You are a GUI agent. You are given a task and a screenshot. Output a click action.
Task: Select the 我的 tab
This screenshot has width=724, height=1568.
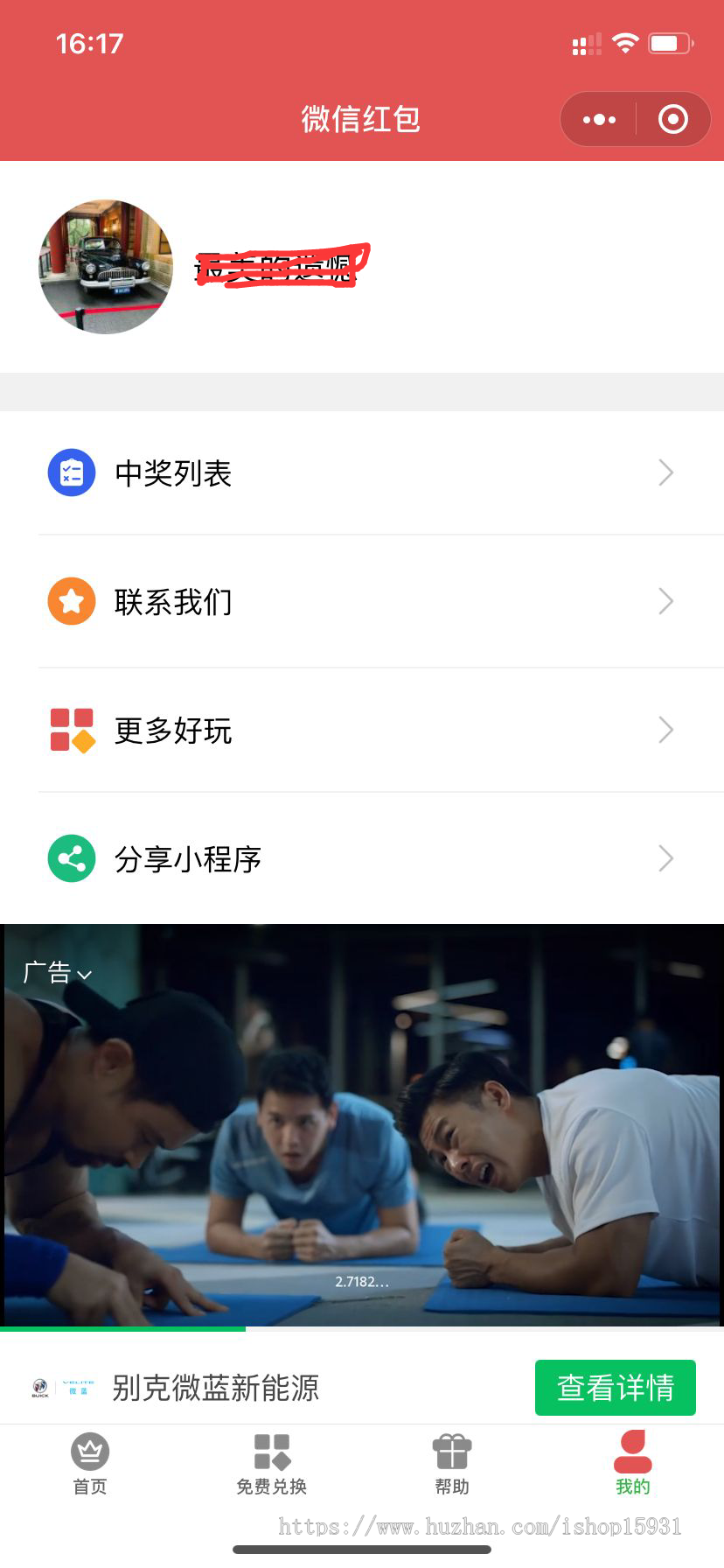[x=633, y=1464]
